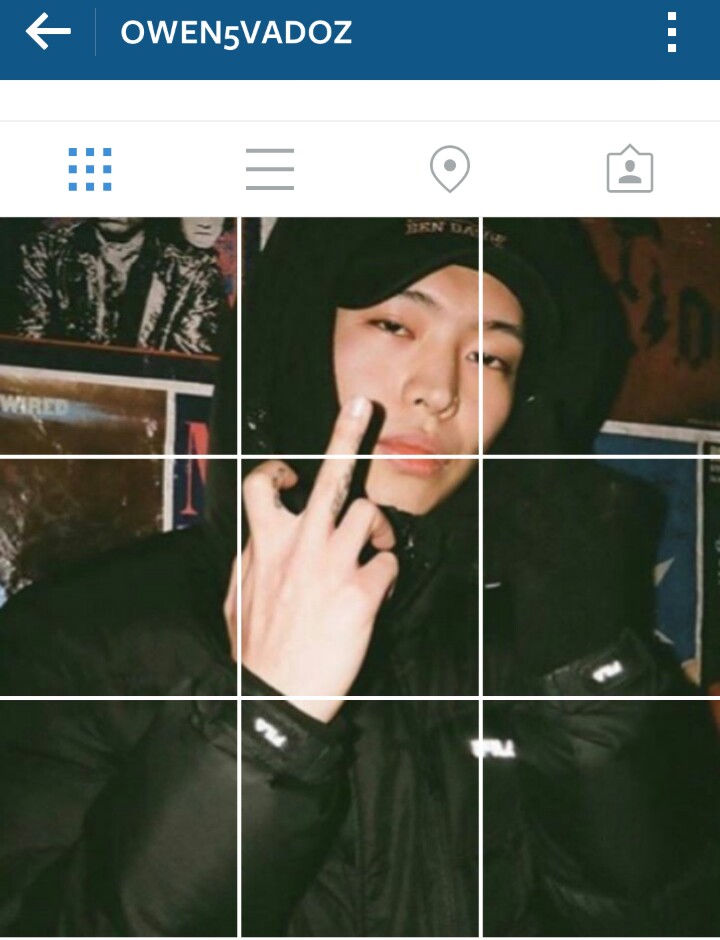Image resolution: width=720 pixels, height=940 pixels.
Task: Open the grid post showing the raised hand
Action: pyautogui.click(x=360, y=576)
